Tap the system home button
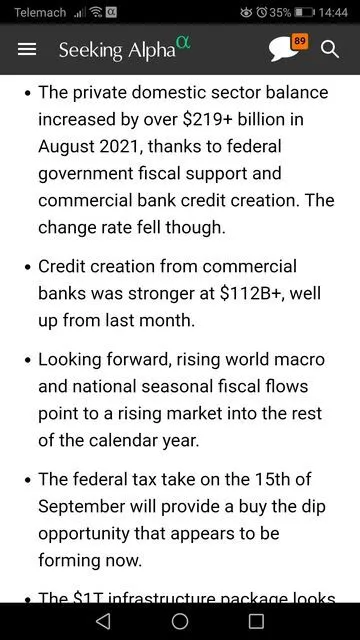 180,621
